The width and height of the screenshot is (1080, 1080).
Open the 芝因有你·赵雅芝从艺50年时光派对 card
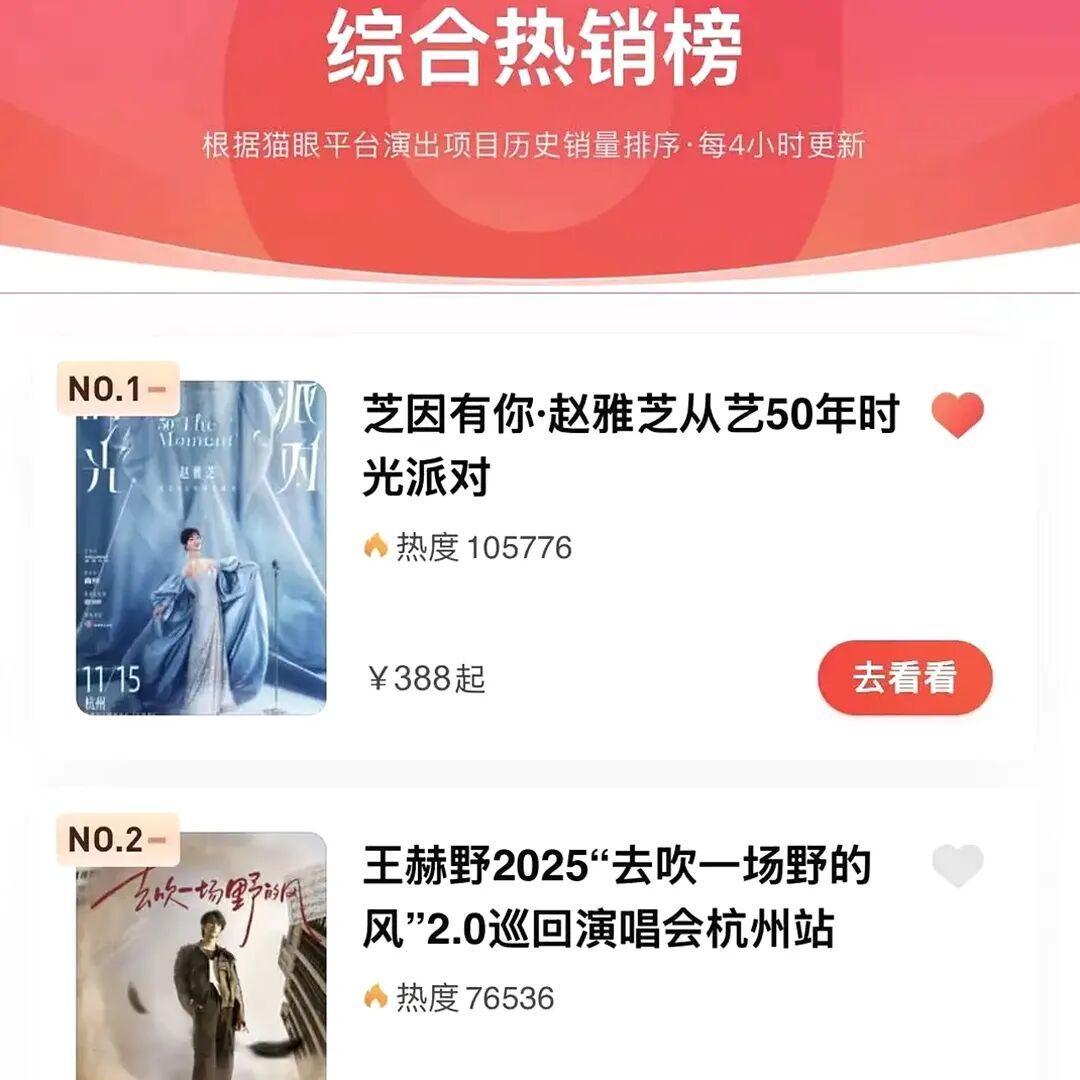(630, 445)
